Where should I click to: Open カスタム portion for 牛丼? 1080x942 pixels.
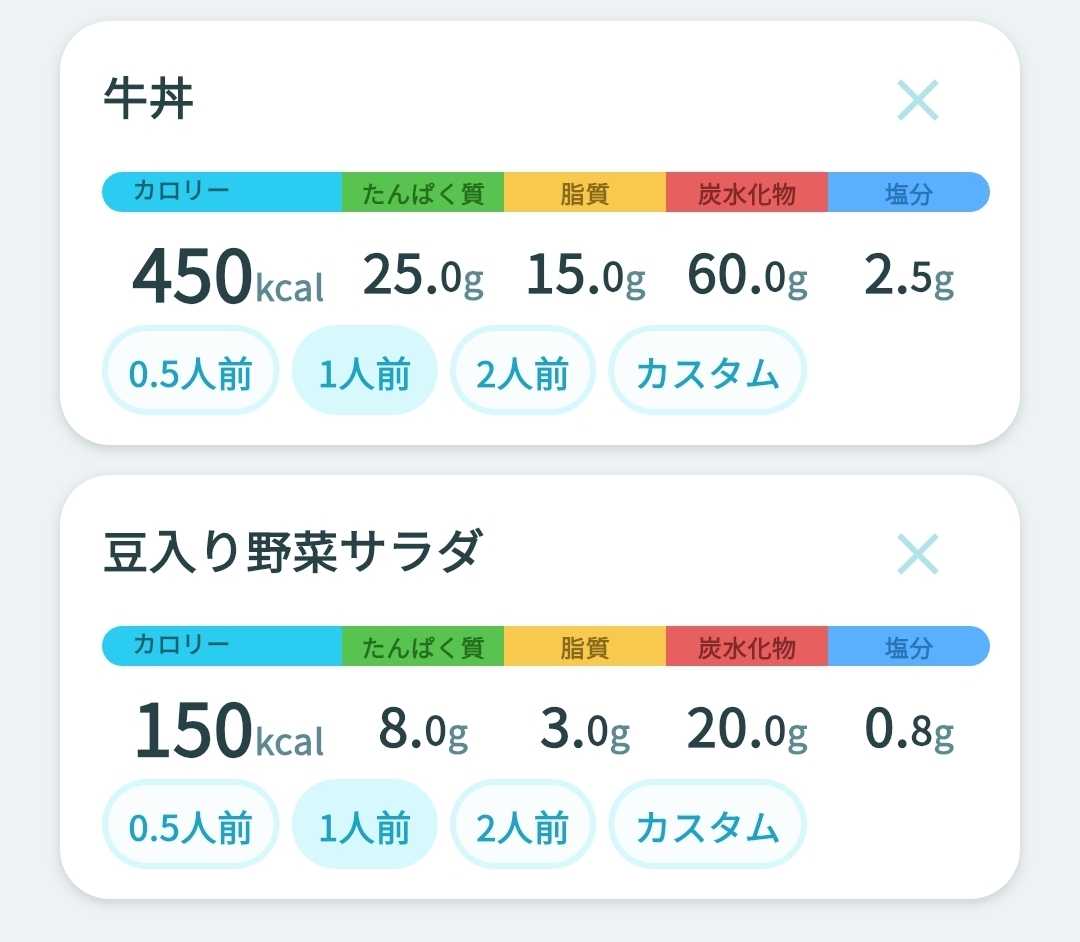707,370
